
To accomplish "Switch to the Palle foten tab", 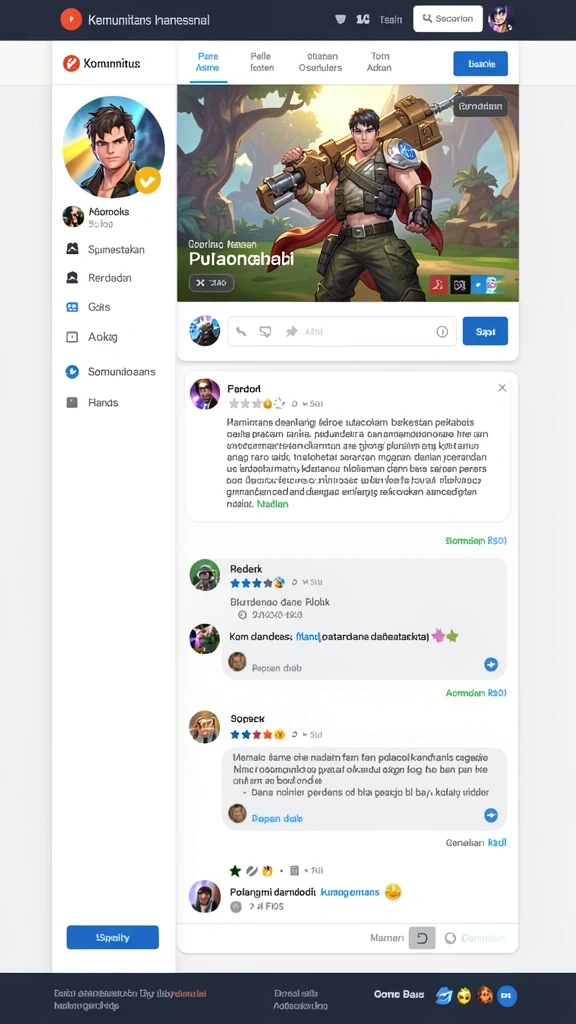I will [x=262, y=62].
